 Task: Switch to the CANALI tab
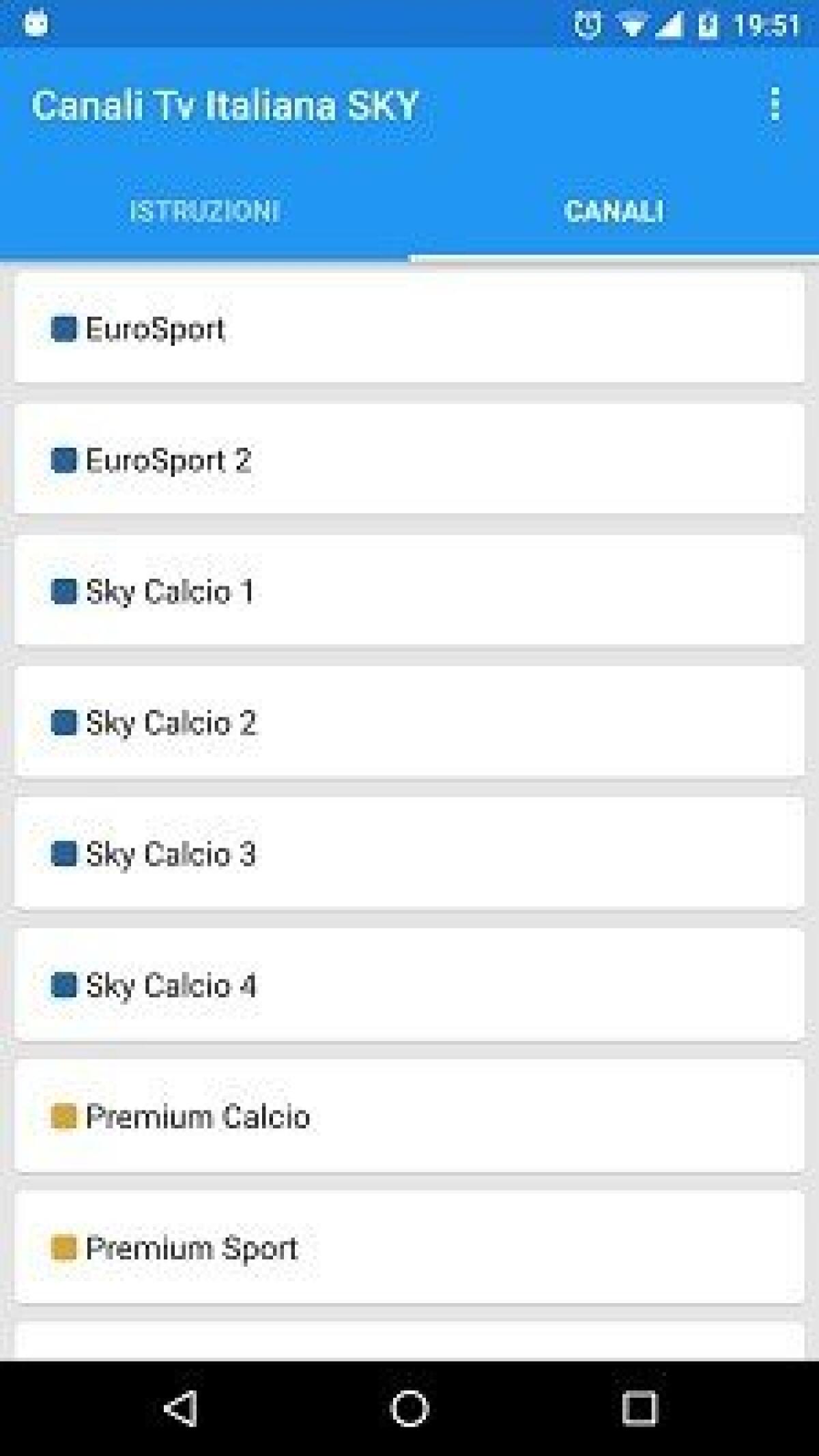pyautogui.click(x=613, y=212)
